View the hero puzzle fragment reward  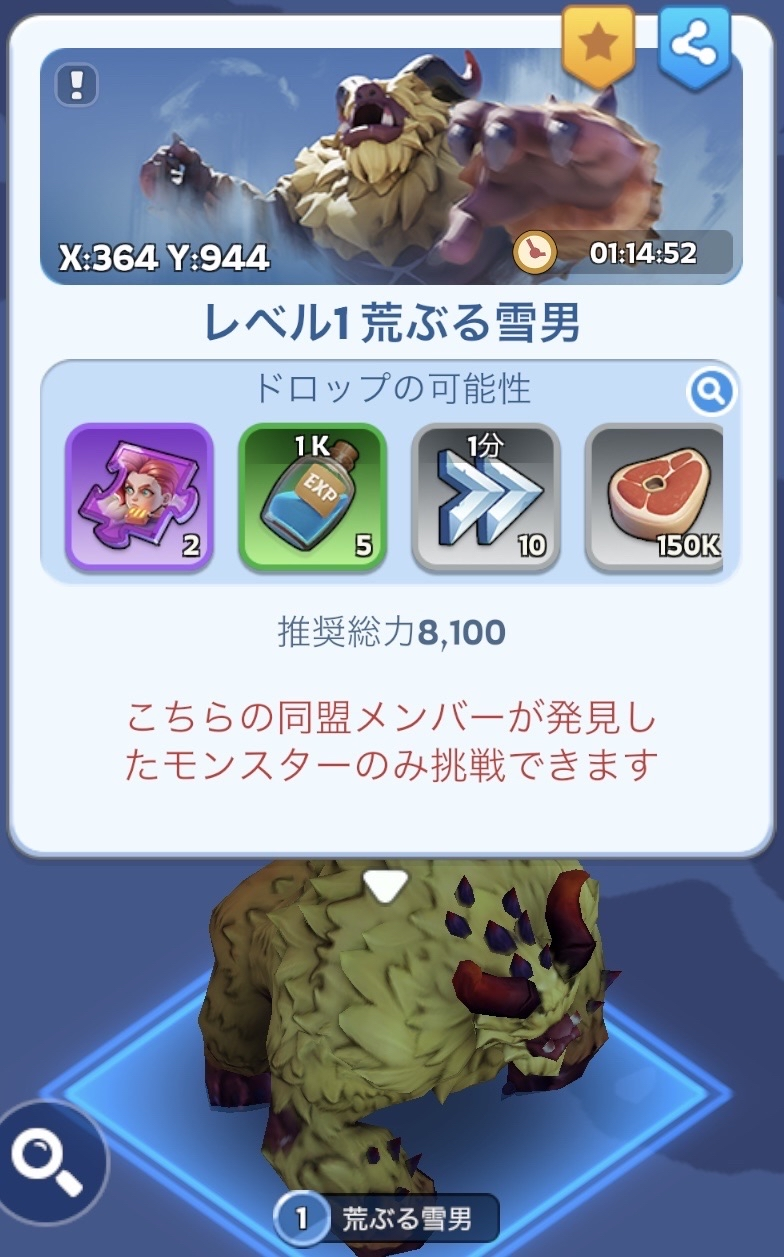click(x=139, y=497)
